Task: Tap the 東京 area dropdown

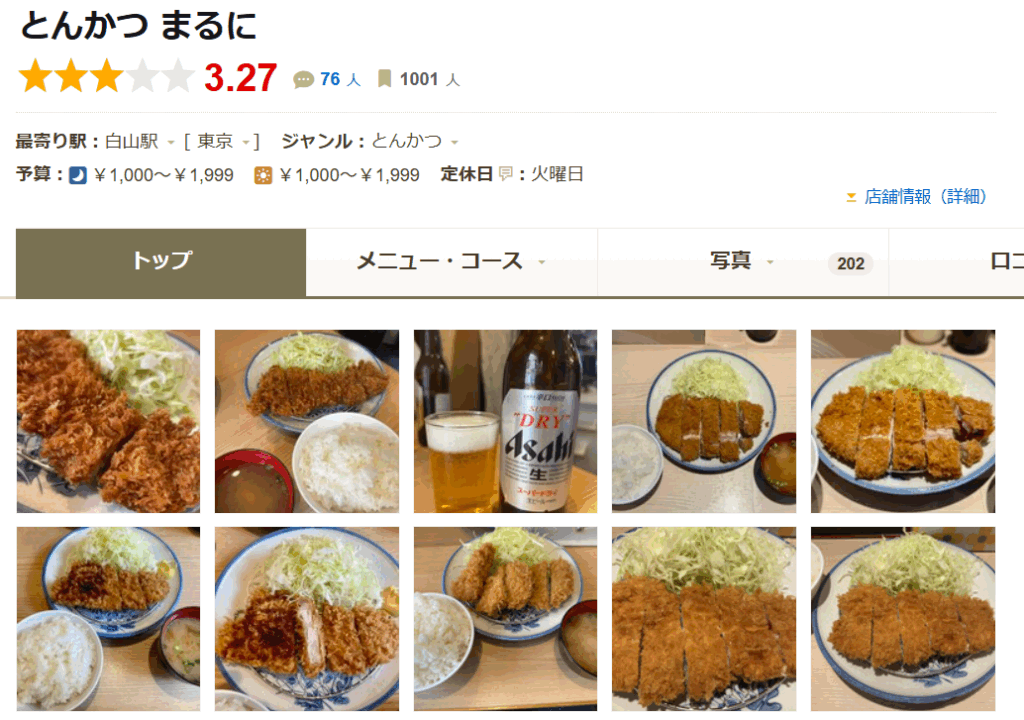Action: (223, 142)
